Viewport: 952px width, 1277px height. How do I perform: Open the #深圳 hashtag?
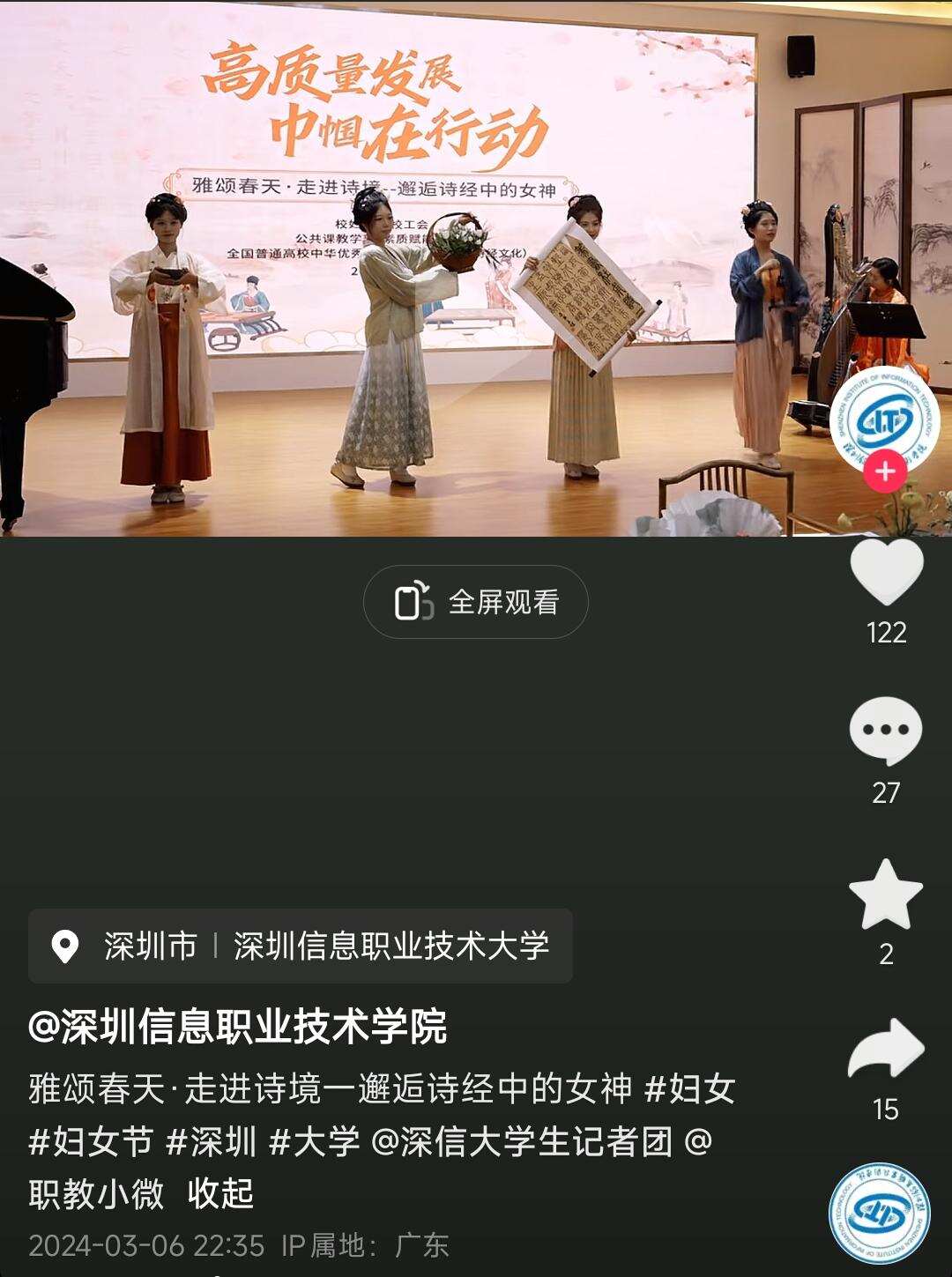pos(212,1141)
